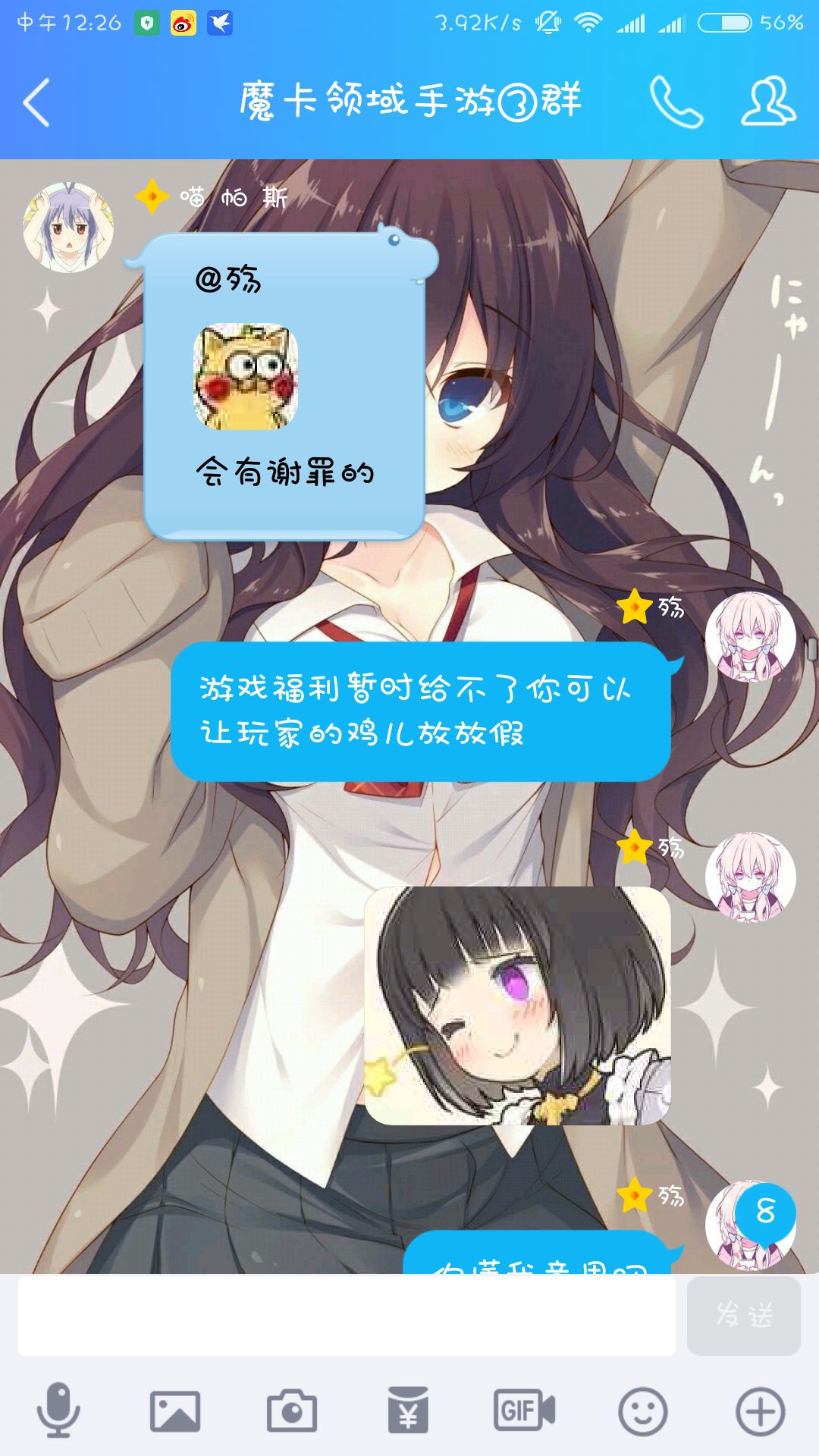Go back from the group chat
819x1456 pixels.
click(x=36, y=102)
